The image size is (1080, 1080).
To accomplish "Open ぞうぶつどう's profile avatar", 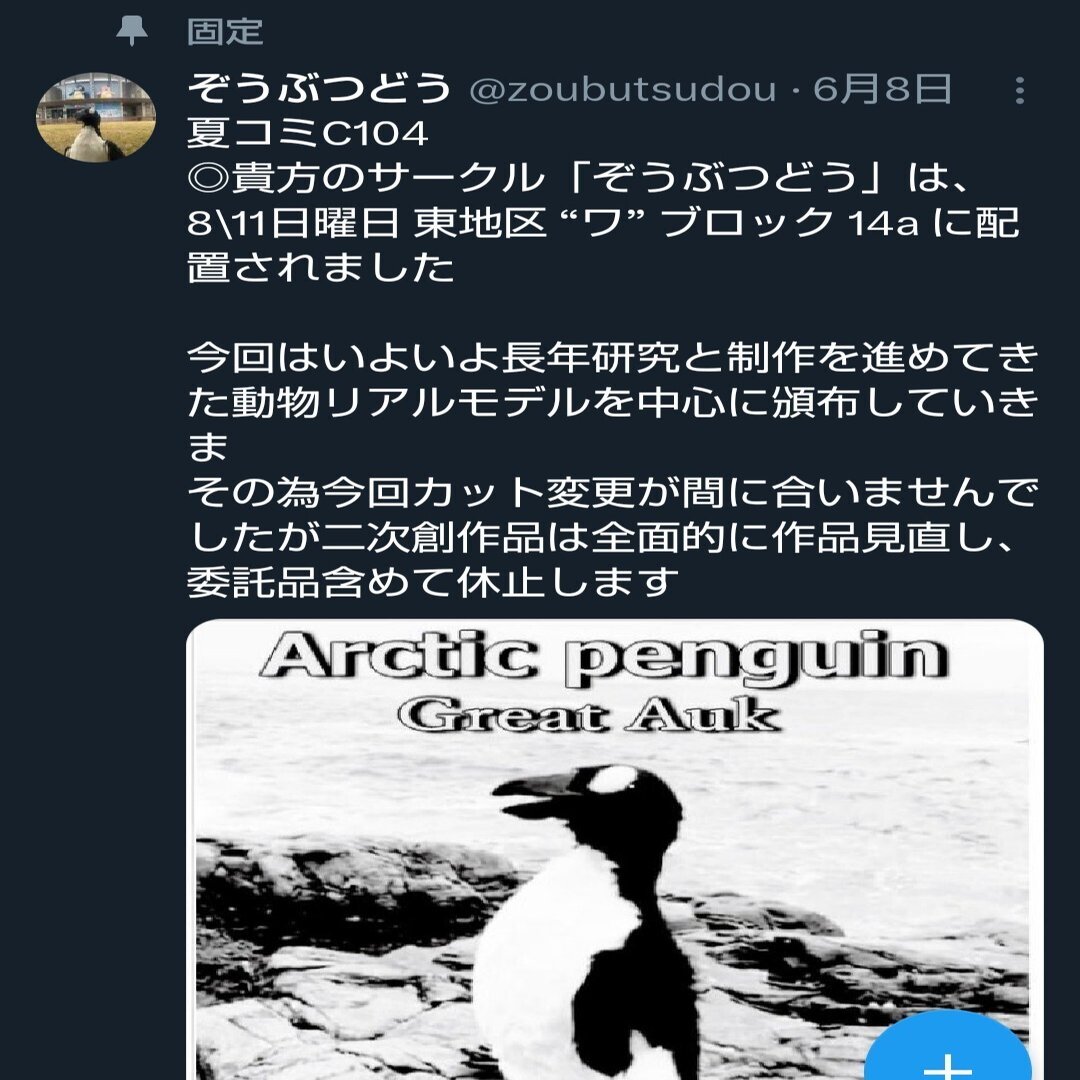I will (96, 117).
